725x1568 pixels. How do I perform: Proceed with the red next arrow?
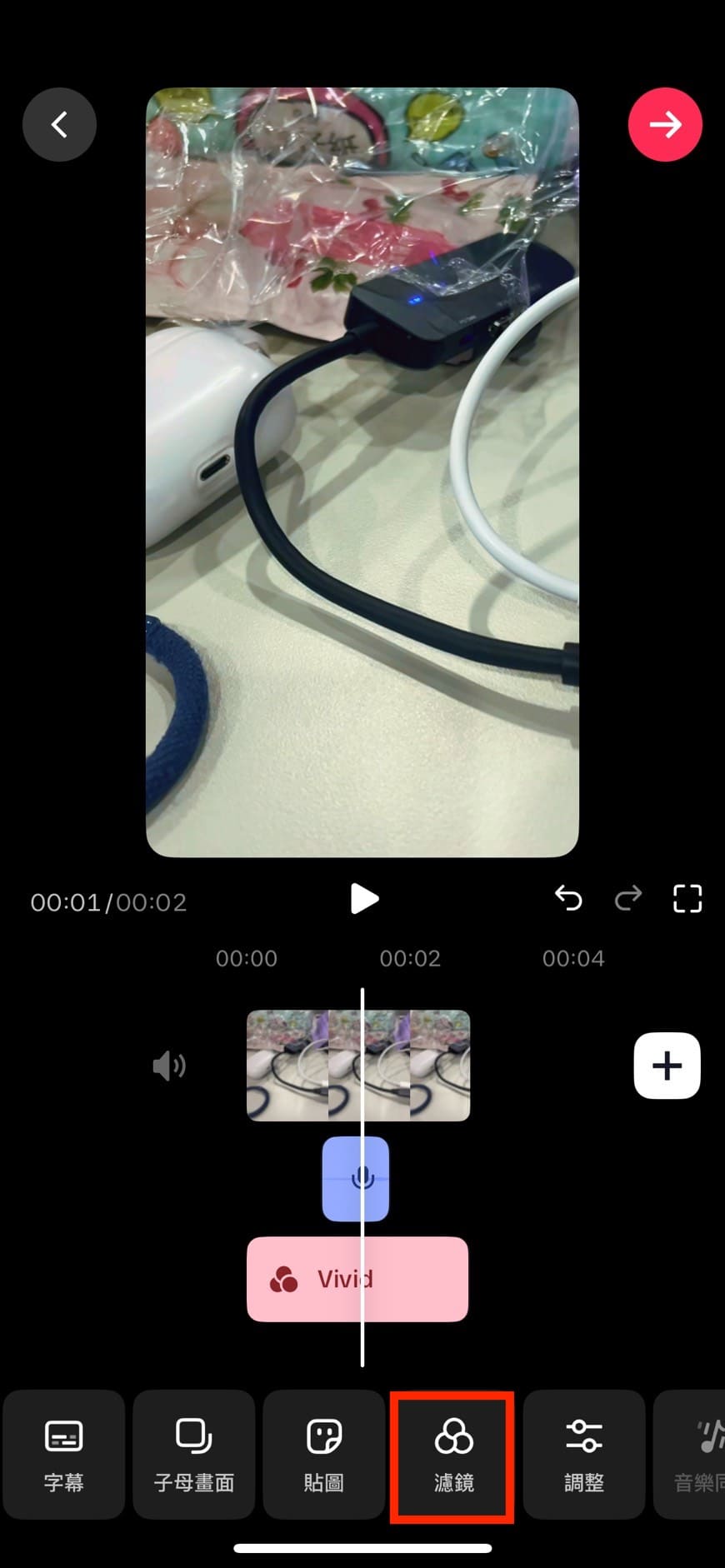[x=665, y=125]
